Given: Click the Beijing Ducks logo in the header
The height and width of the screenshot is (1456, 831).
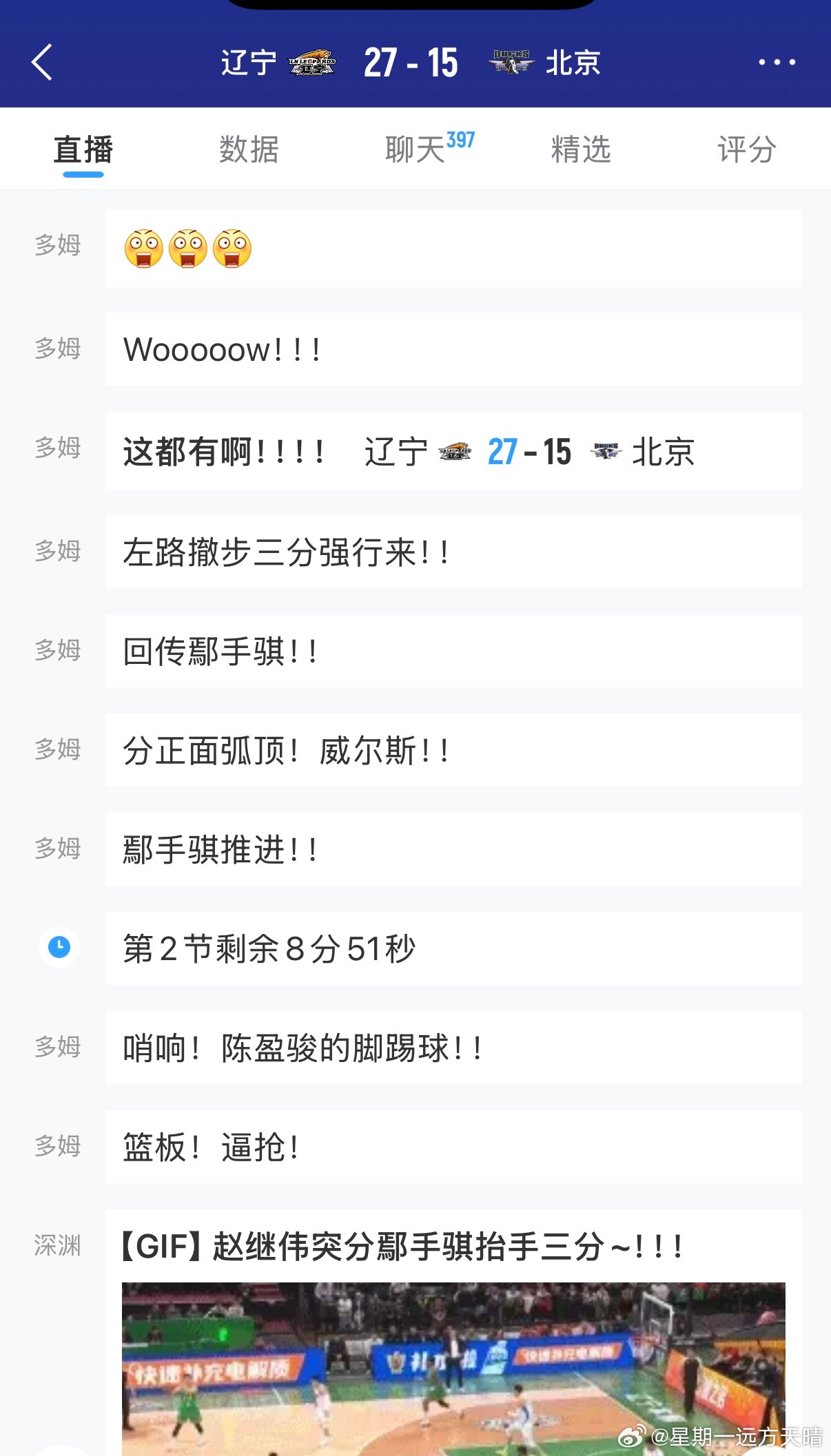Looking at the screenshot, I should click(511, 62).
